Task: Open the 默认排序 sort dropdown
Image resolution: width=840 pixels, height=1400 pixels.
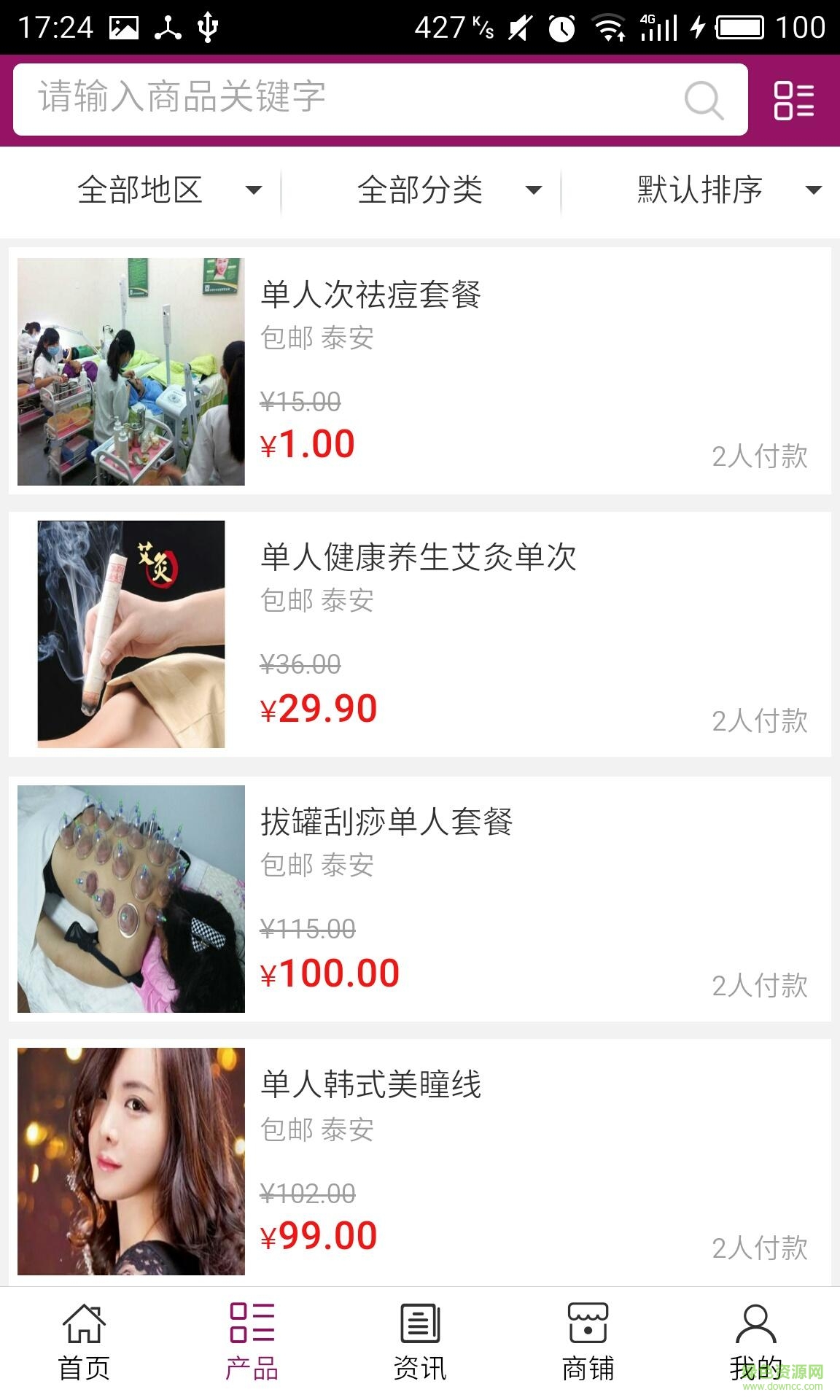Action: click(x=728, y=190)
